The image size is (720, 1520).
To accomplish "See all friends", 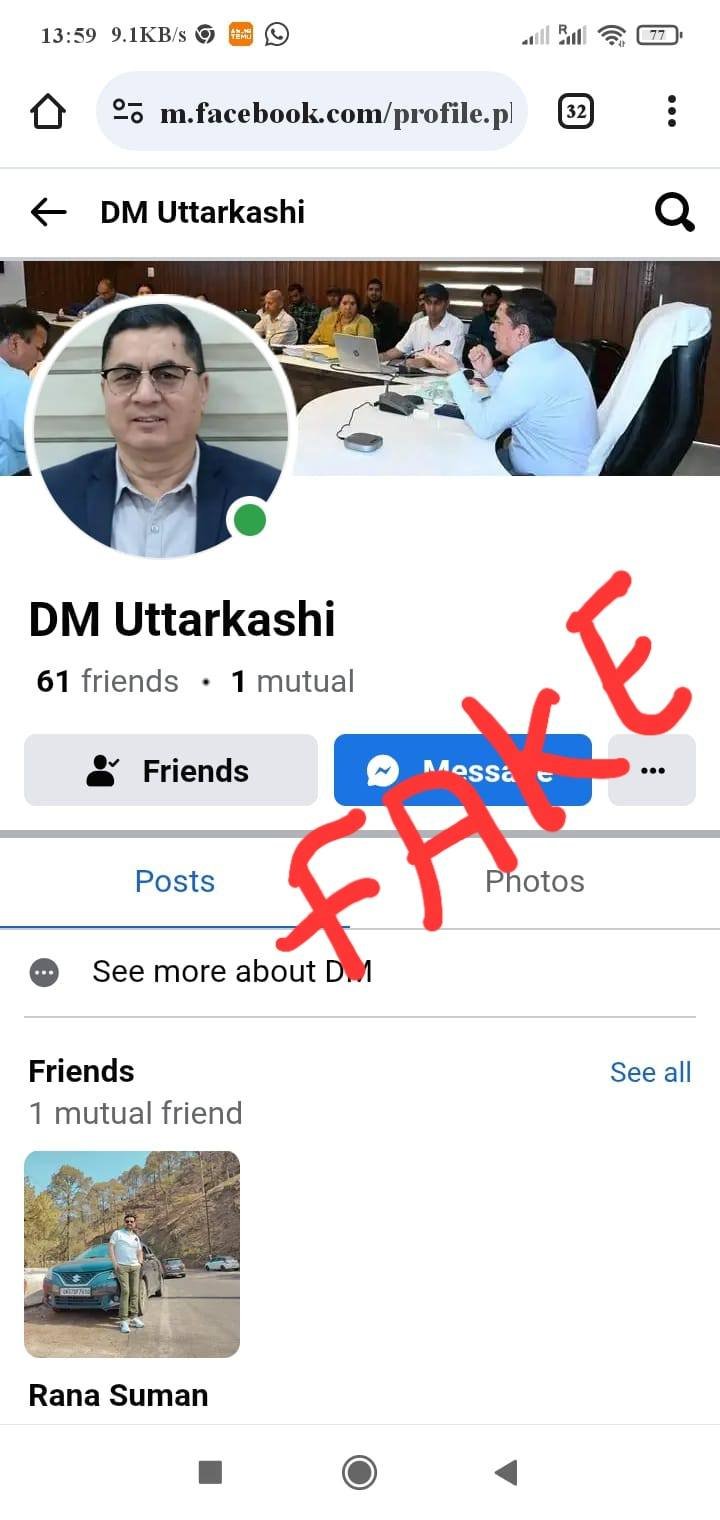I will pyautogui.click(x=650, y=1072).
